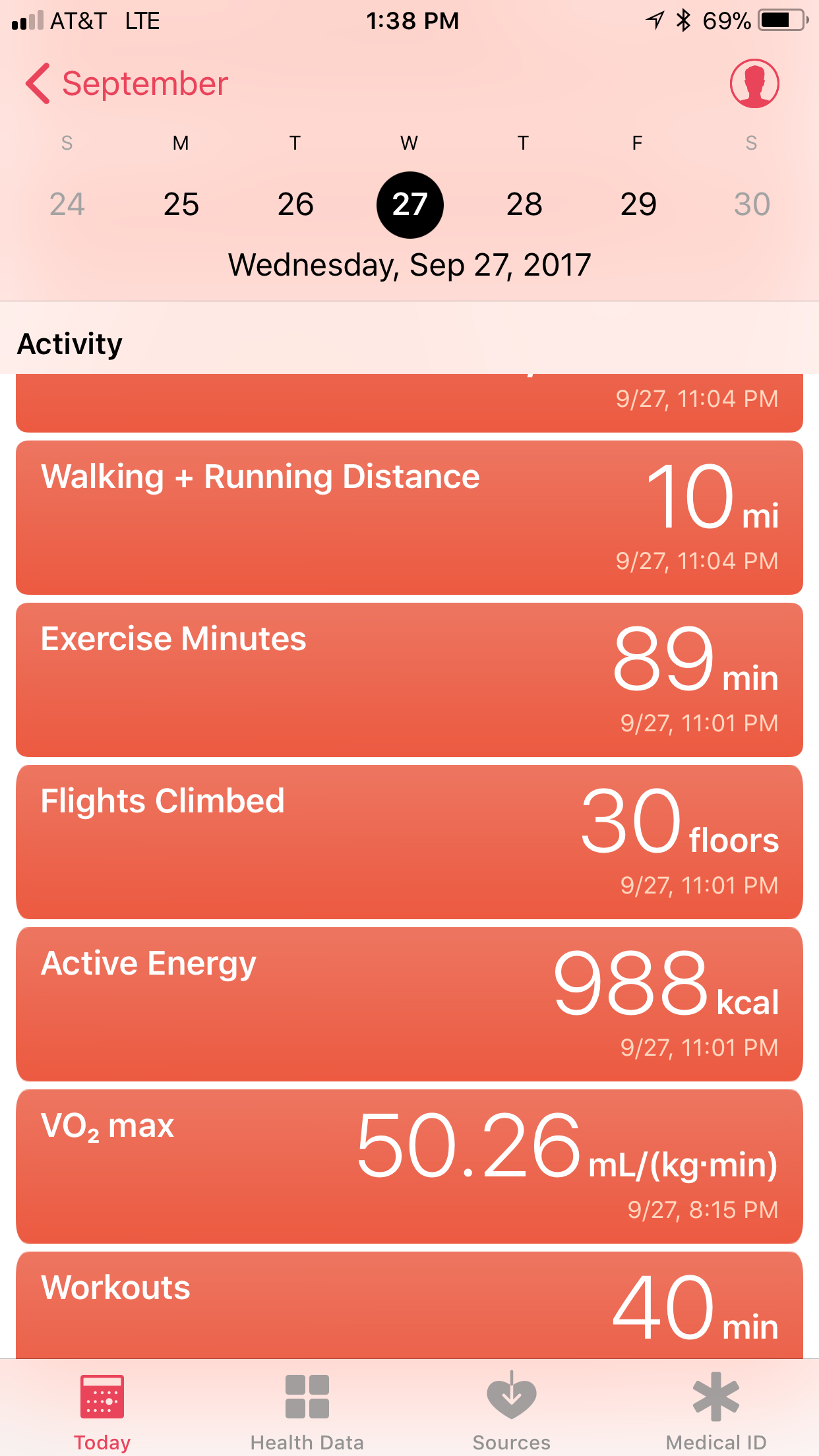View the Workouts card
The height and width of the screenshot is (1456, 819).
coord(409,1306)
